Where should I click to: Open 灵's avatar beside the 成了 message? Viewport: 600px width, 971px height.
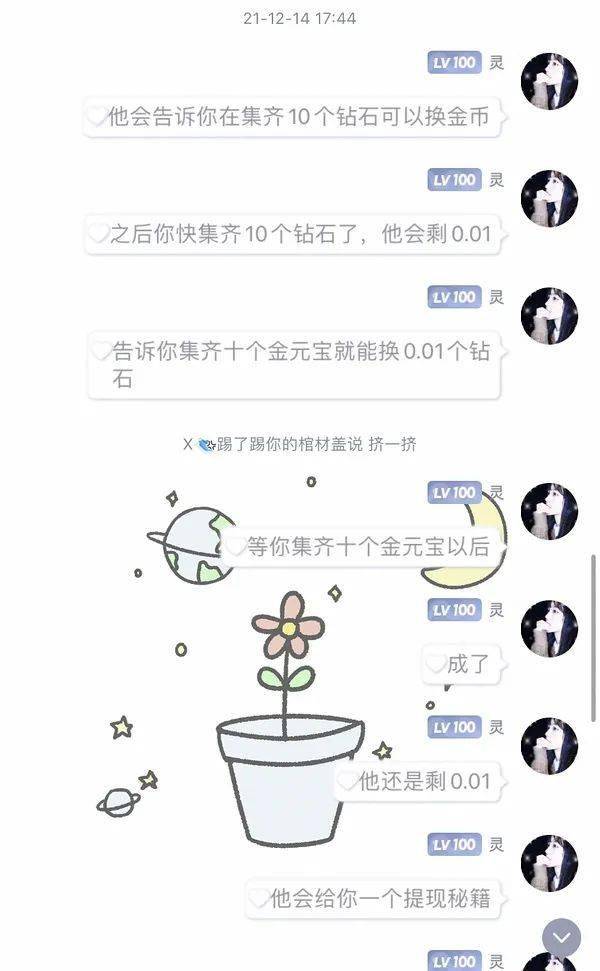(x=549, y=629)
